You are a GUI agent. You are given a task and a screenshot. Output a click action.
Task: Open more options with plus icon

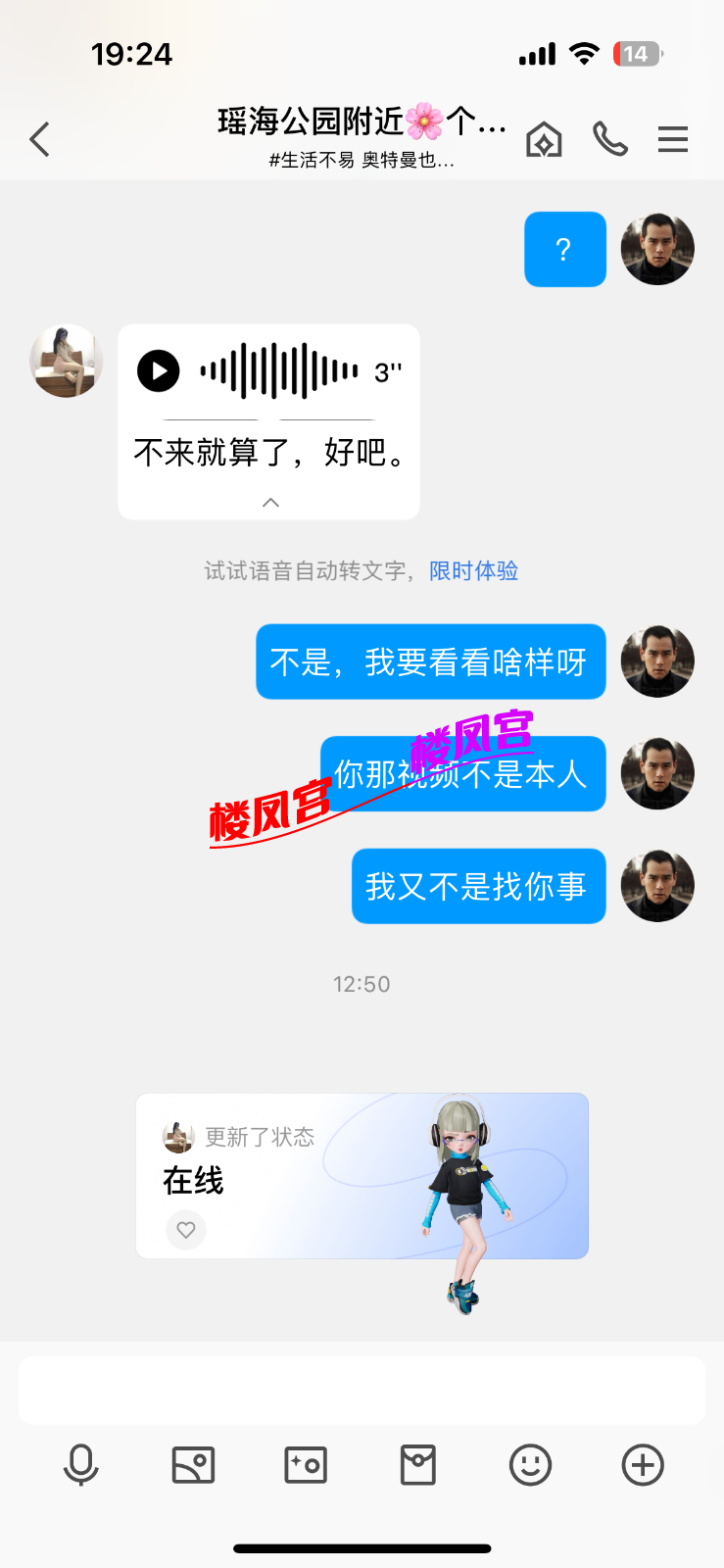pyautogui.click(x=643, y=1465)
